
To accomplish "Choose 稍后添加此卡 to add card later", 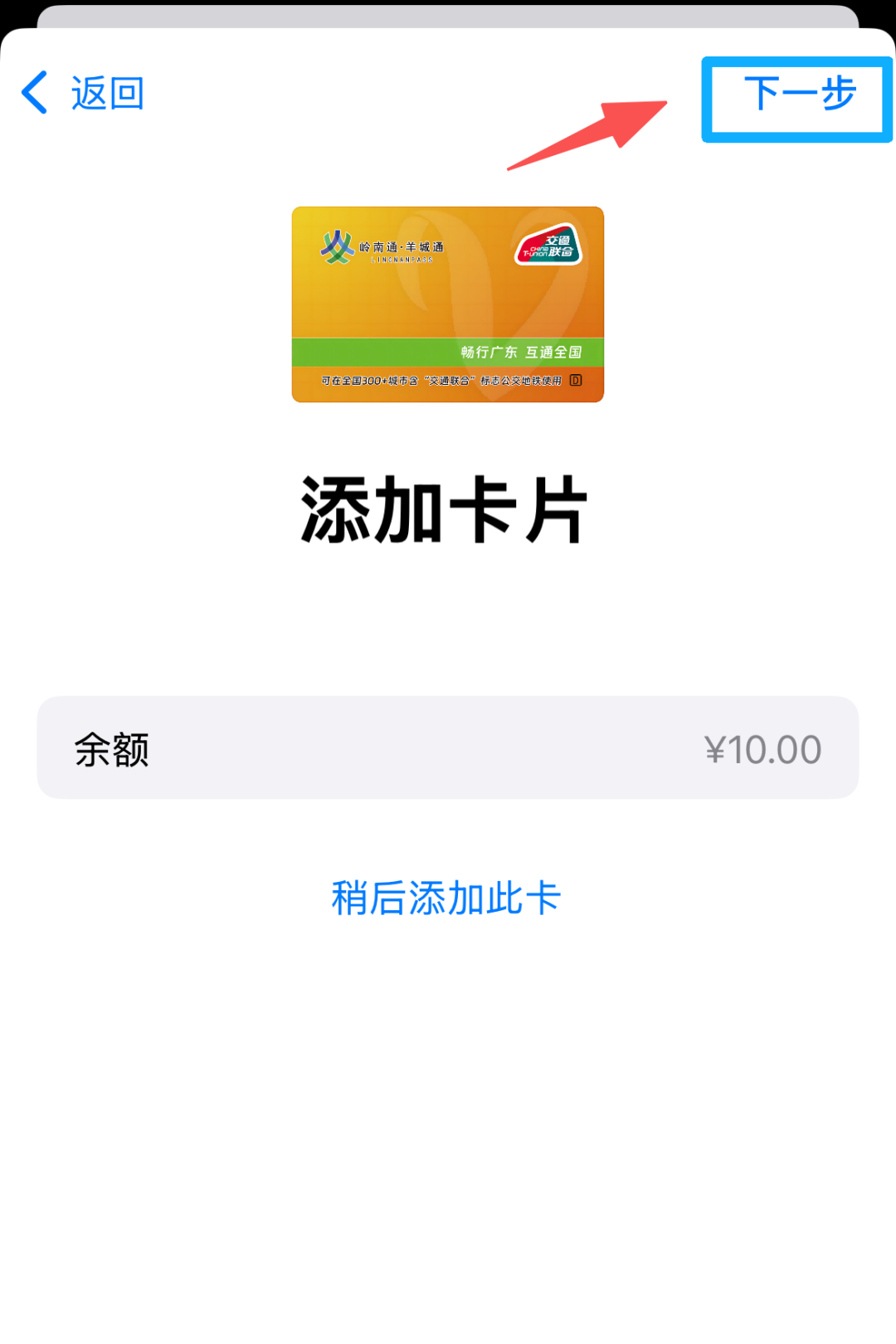I will point(446,898).
